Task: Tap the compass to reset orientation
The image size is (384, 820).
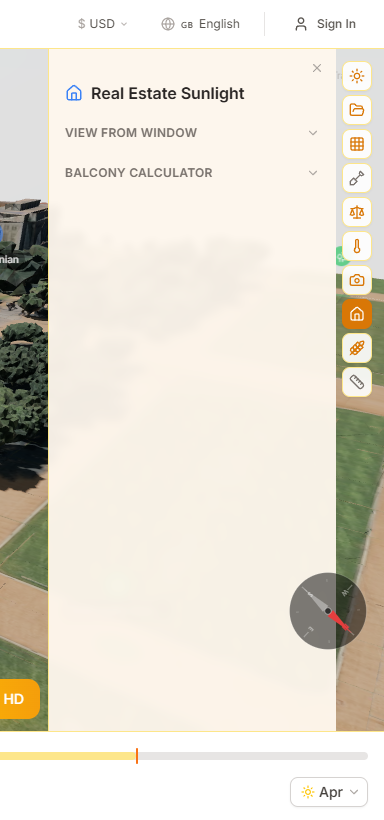Action: (328, 611)
